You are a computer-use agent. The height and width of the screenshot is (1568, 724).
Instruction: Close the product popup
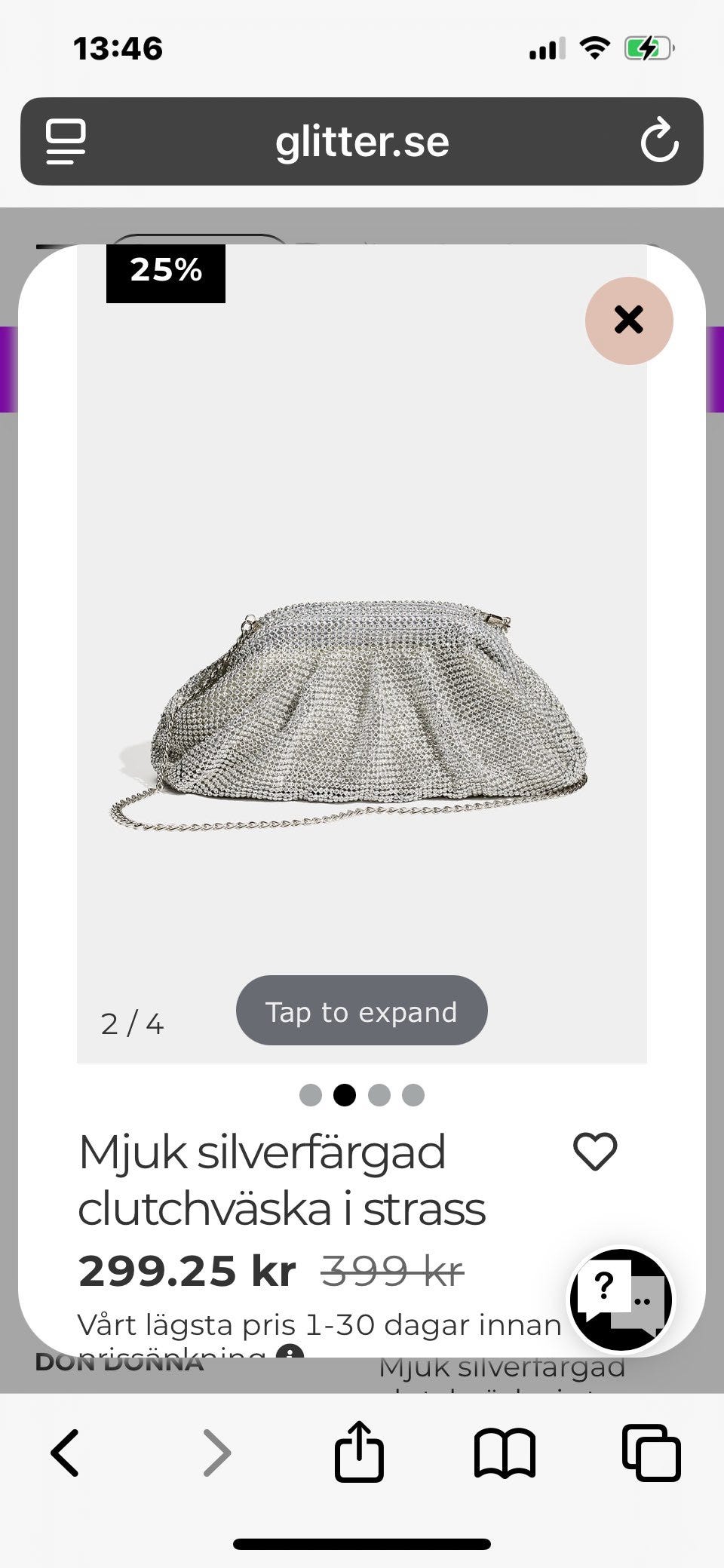(629, 321)
